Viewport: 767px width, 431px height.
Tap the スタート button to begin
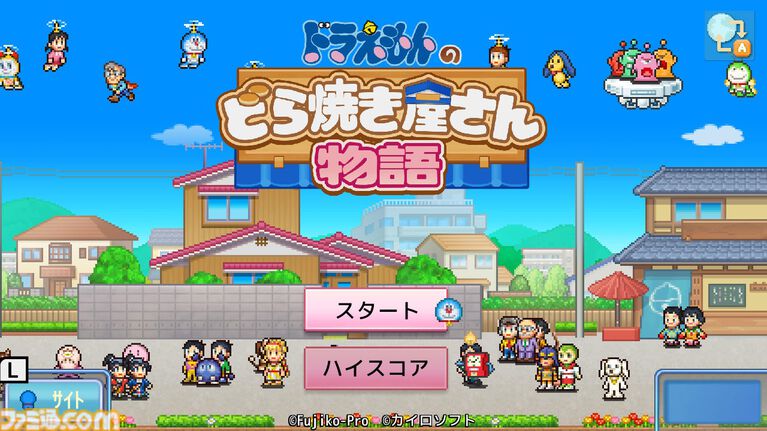[376, 310]
